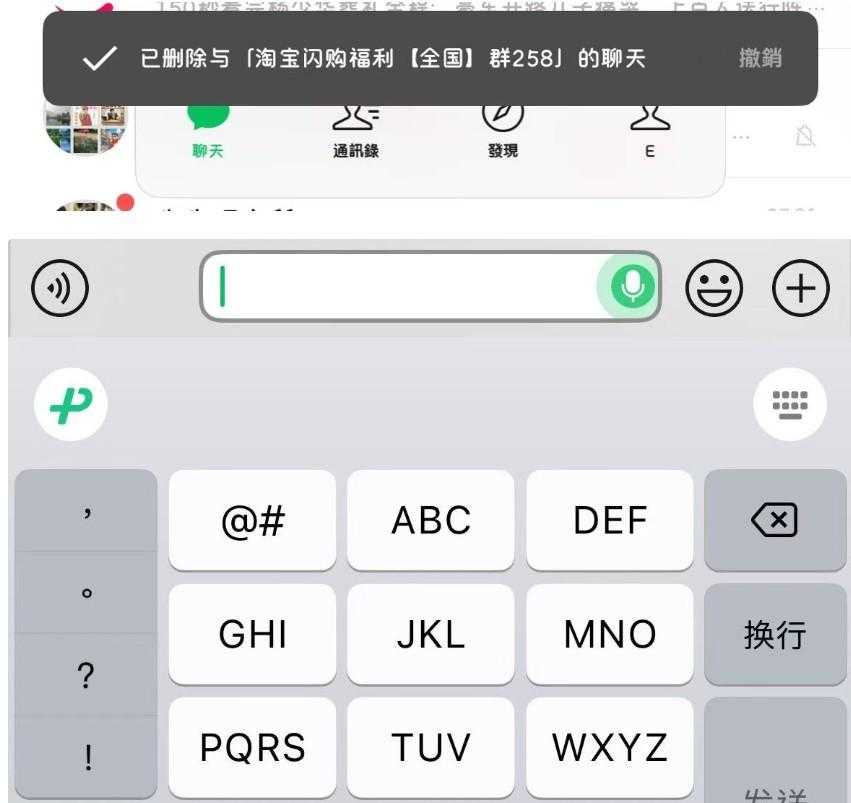Screen dimensions: 851x803
Task: Tap the backspace key on keyboard
Action: pos(774,520)
